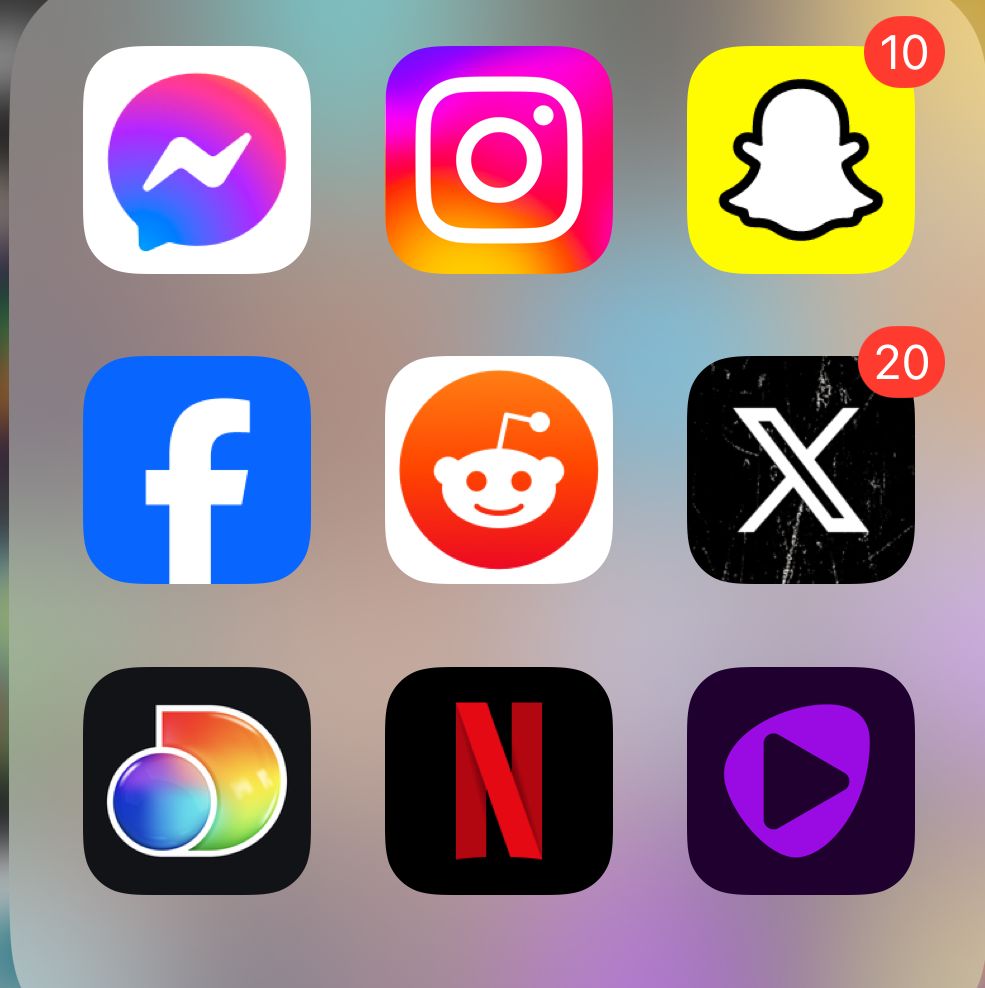Open Netflix
Screen dimensions: 985x988
tap(498, 780)
